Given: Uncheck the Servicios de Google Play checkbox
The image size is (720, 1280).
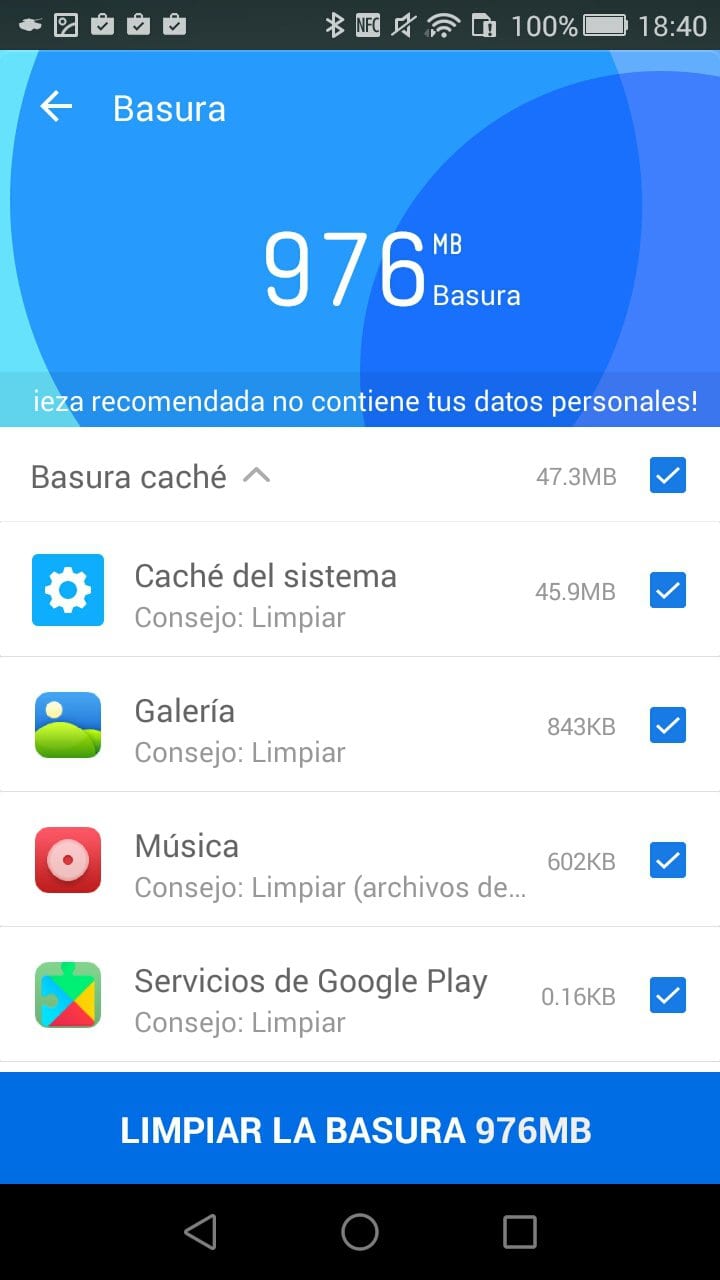Looking at the screenshot, I should point(668,995).
